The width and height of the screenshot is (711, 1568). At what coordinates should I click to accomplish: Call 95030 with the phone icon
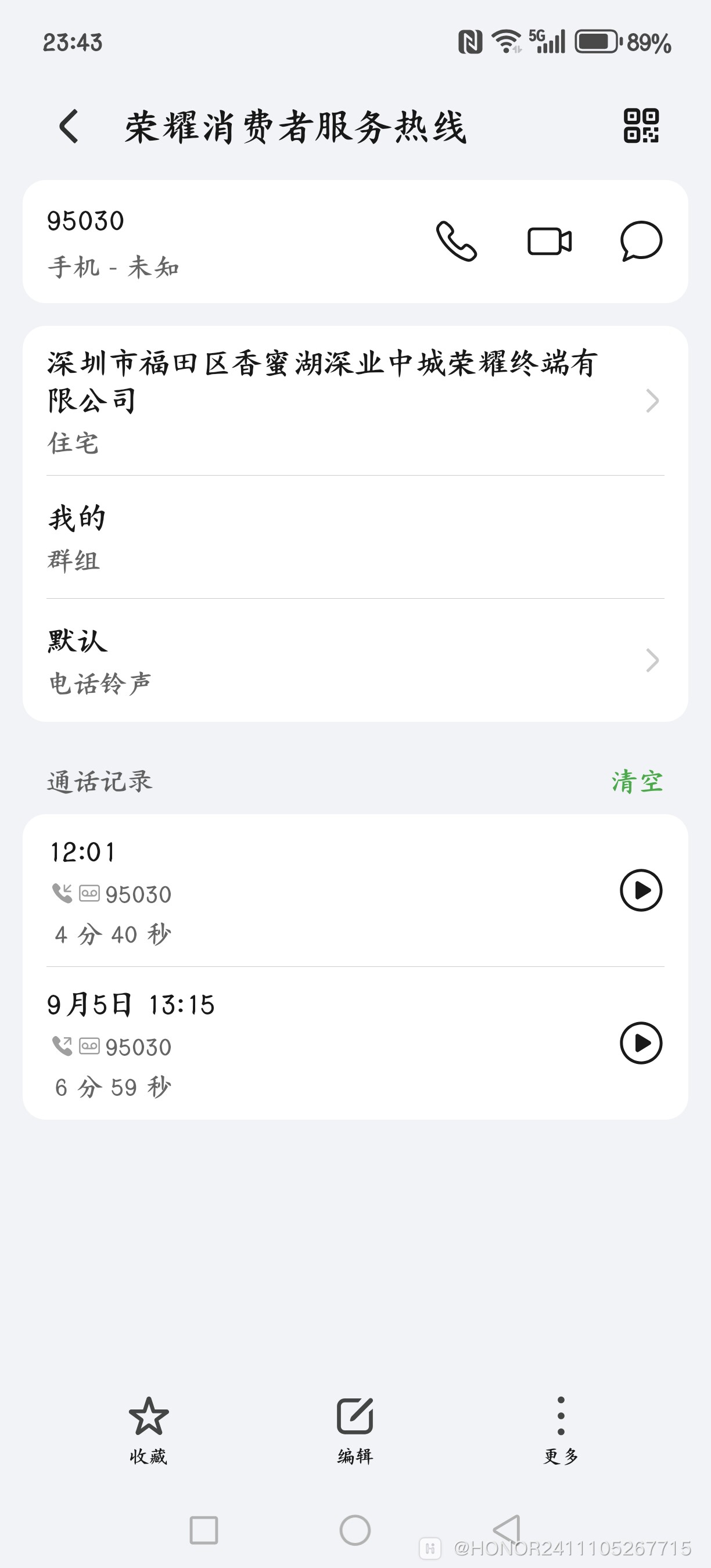point(456,241)
